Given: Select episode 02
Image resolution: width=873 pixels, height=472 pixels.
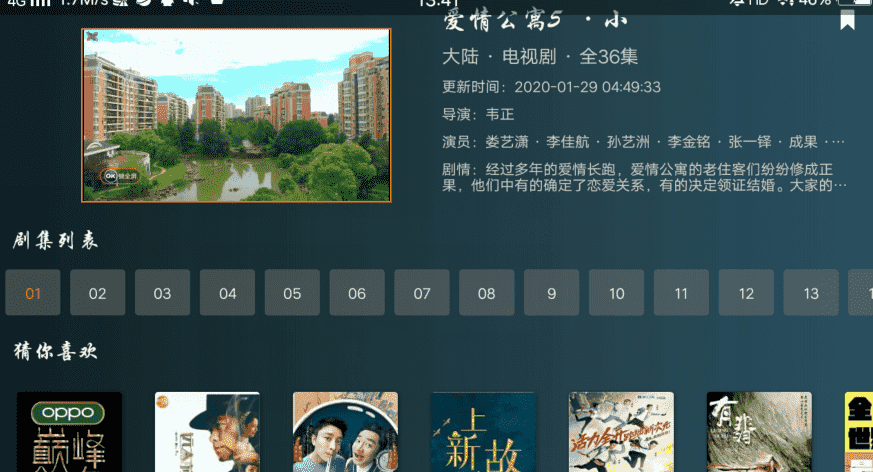Looking at the screenshot, I should pyautogui.click(x=98, y=293).
